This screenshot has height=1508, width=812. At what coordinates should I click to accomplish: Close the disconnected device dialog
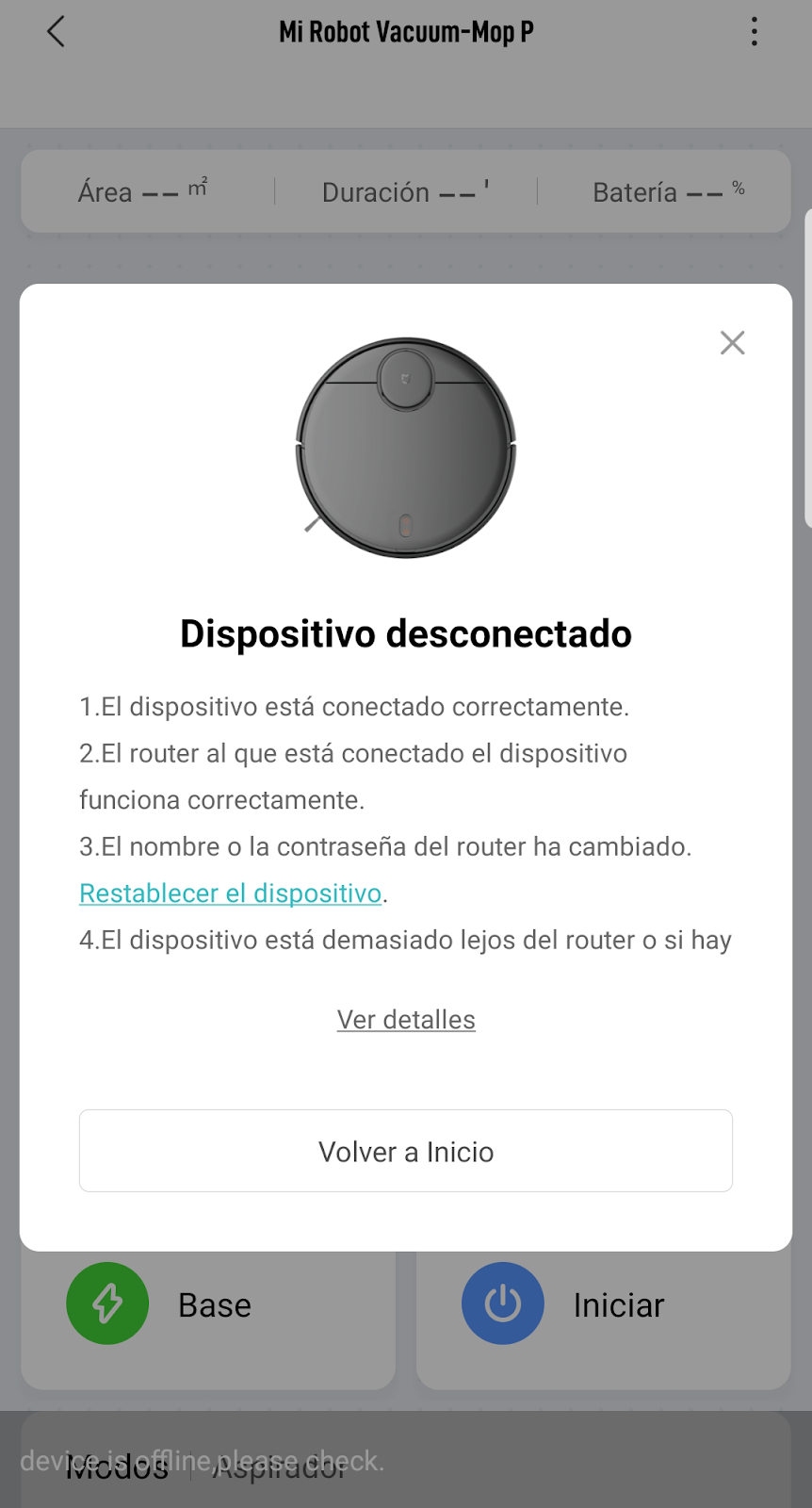(x=732, y=343)
